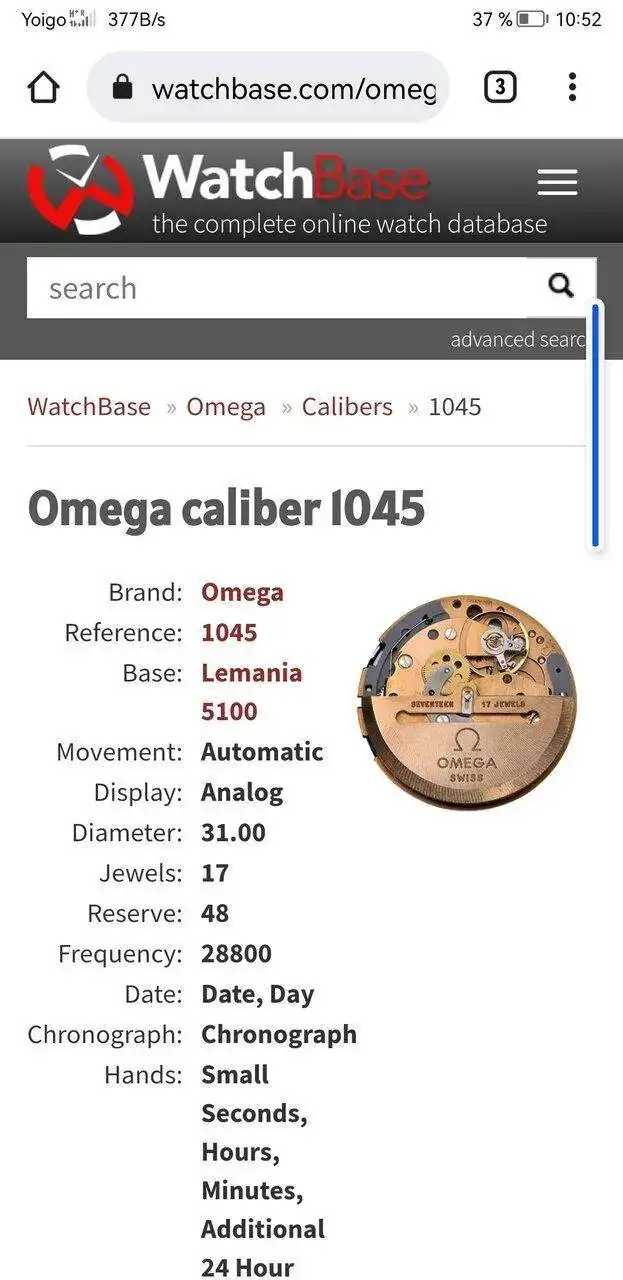Screen dimensions: 623x1280
Task: Open the WatchBase hamburger menu
Action: pos(557,182)
